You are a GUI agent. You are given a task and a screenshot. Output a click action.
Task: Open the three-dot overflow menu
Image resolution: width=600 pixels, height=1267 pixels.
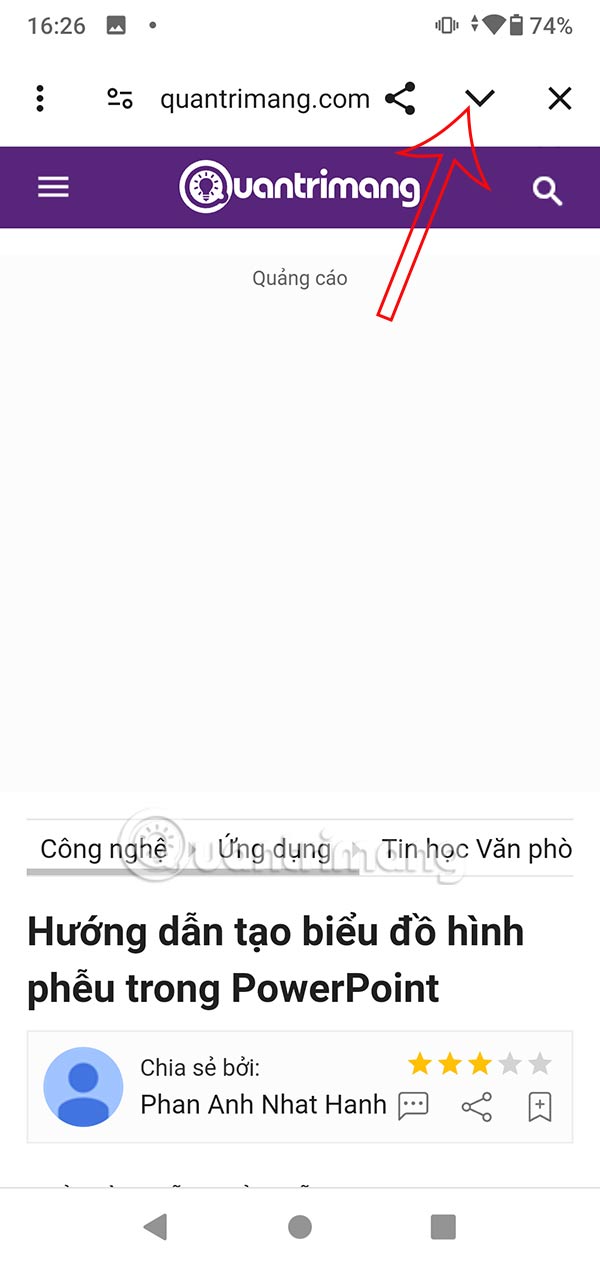coord(40,98)
